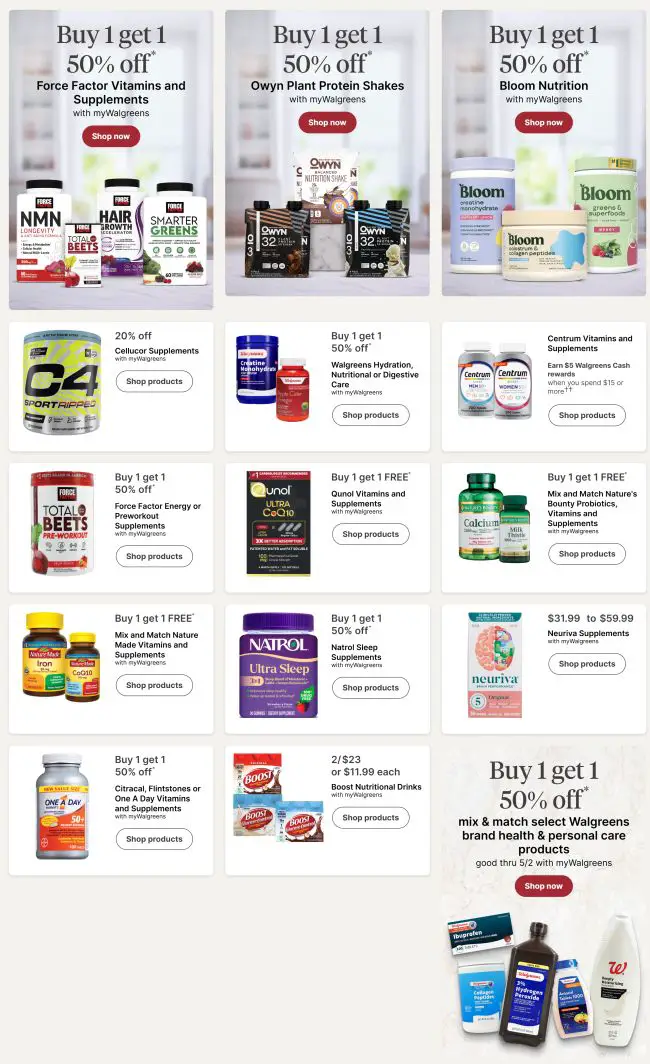Viewport: 650px width, 1064px height.
Task: Tap Shop now for Walgreens brand health products
Action: click(543, 886)
